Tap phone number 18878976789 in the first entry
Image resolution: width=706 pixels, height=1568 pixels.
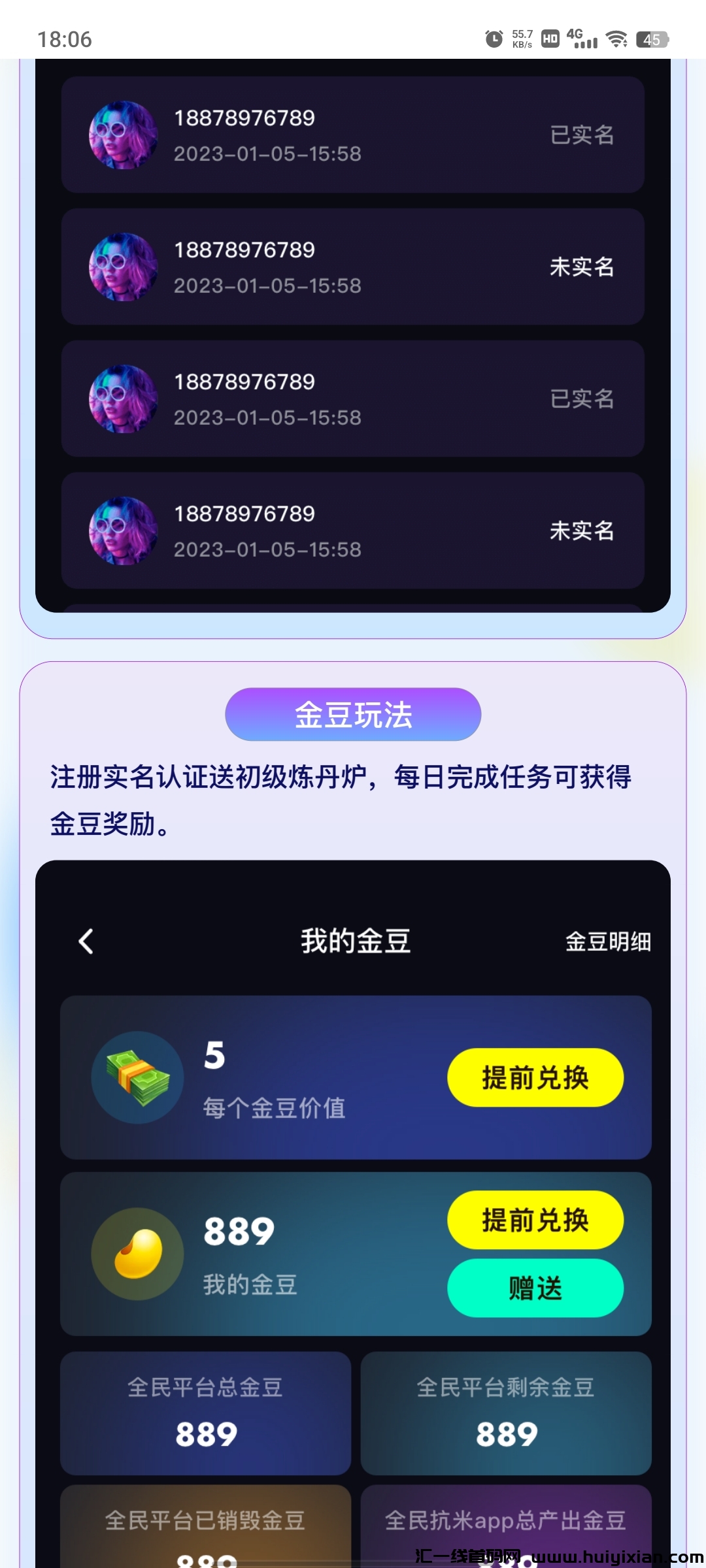point(244,119)
